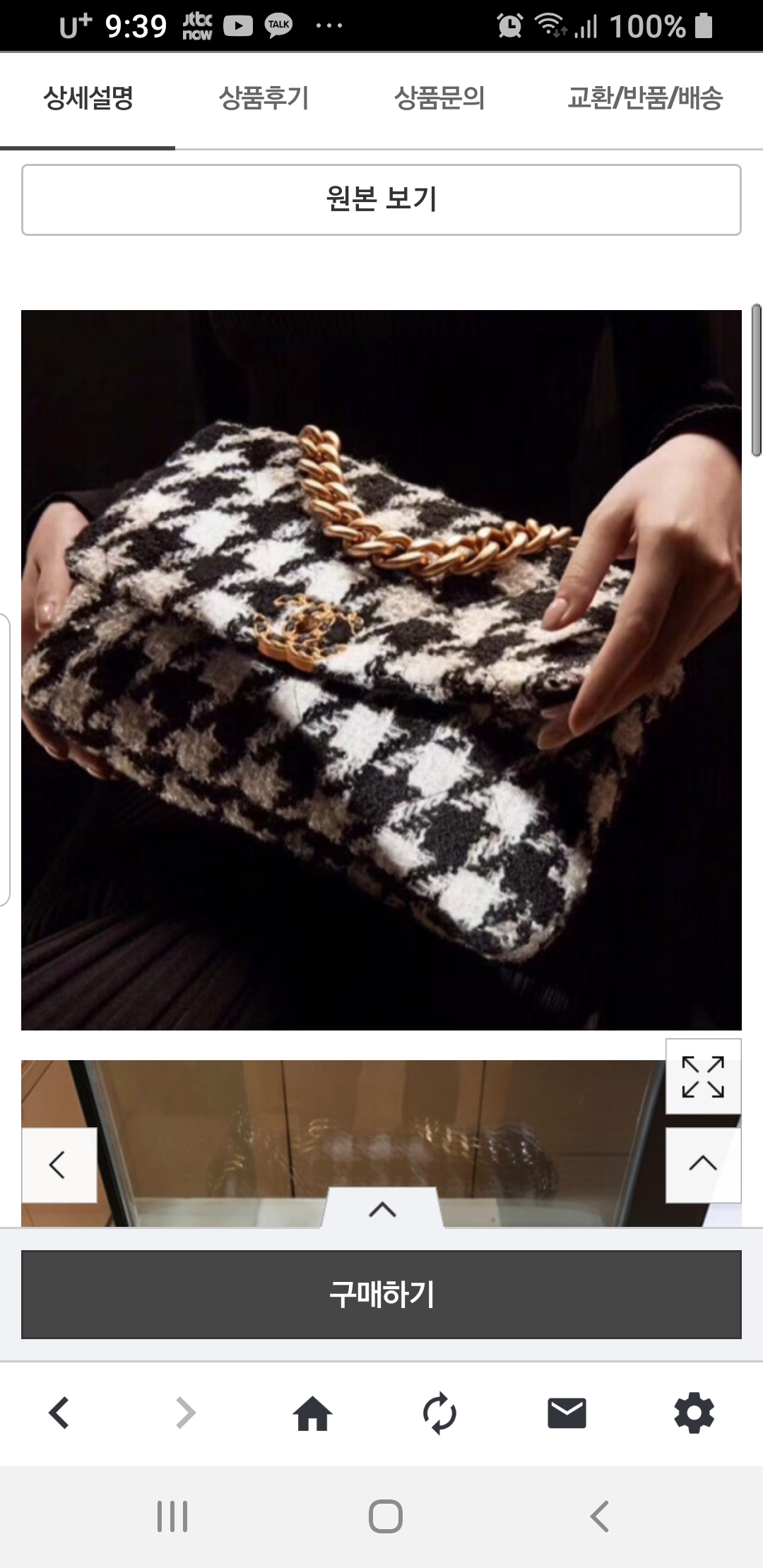Open the mail envelope icon
This screenshot has width=763, height=1568.
567,1413
